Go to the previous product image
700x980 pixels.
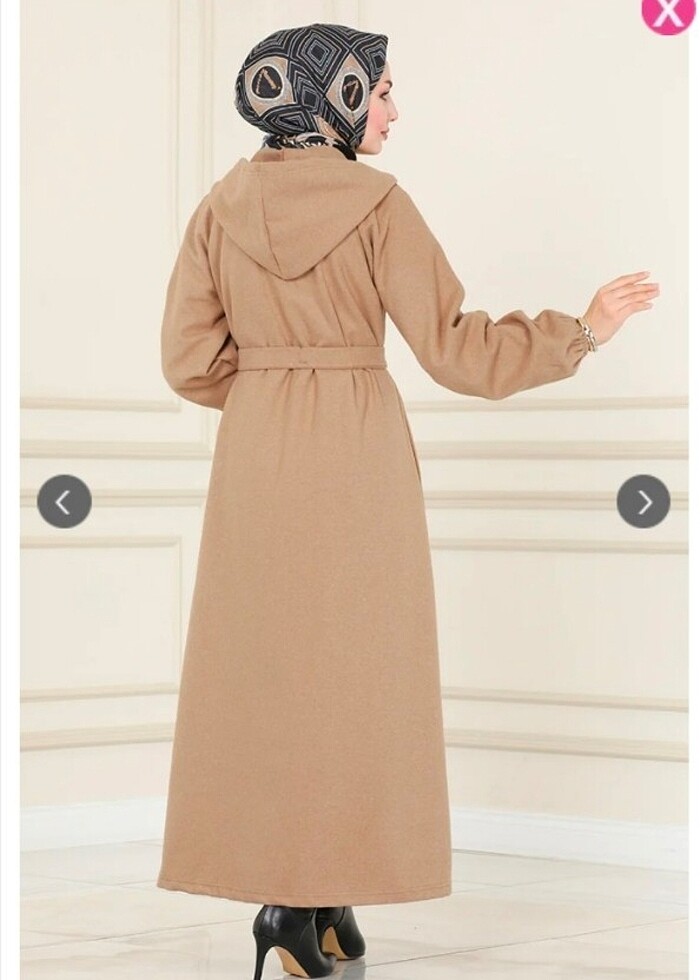pyautogui.click(x=64, y=502)
